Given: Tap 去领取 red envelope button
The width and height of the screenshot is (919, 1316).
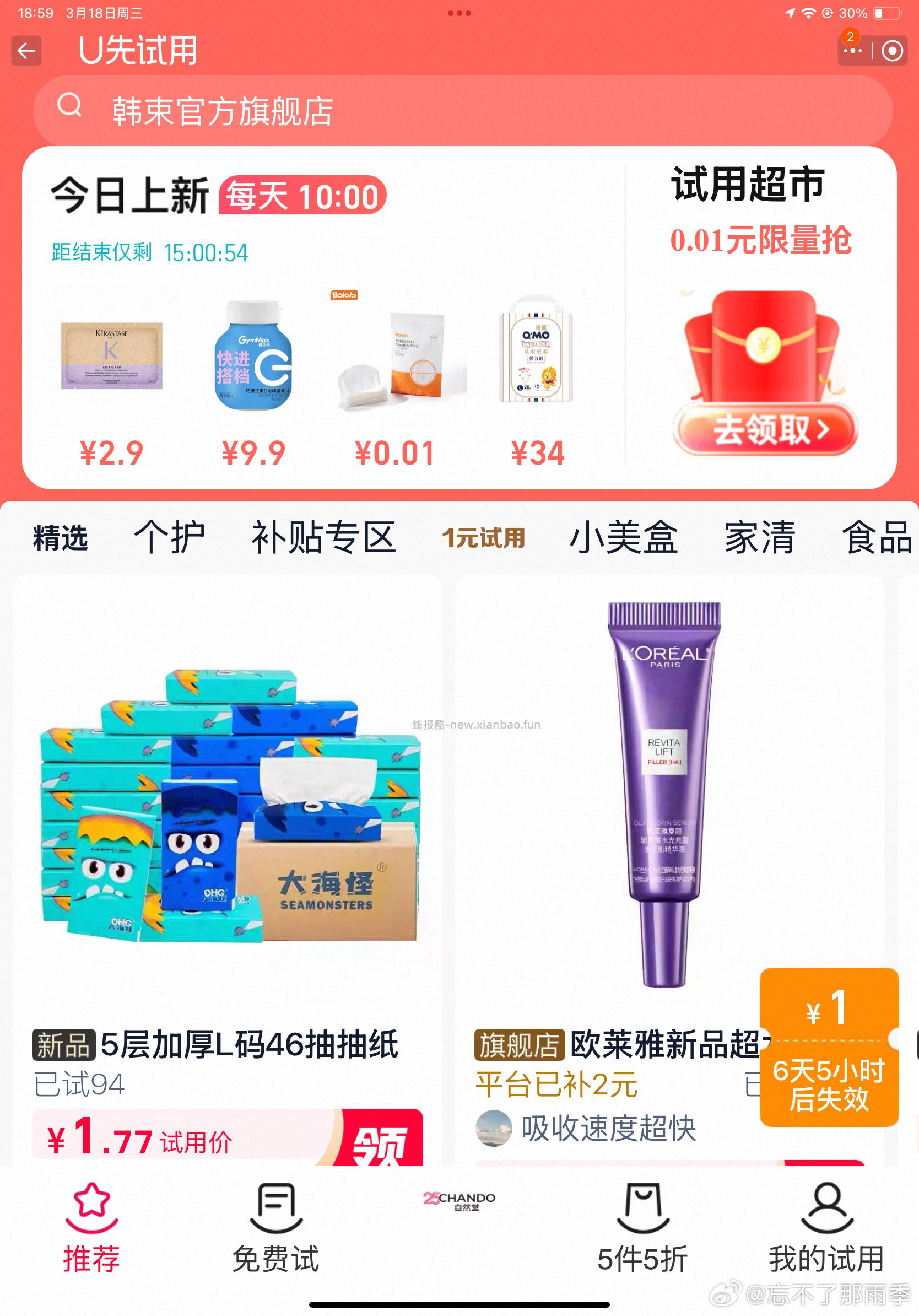Looking at the screenshot, I should click(x=764, y=429).
